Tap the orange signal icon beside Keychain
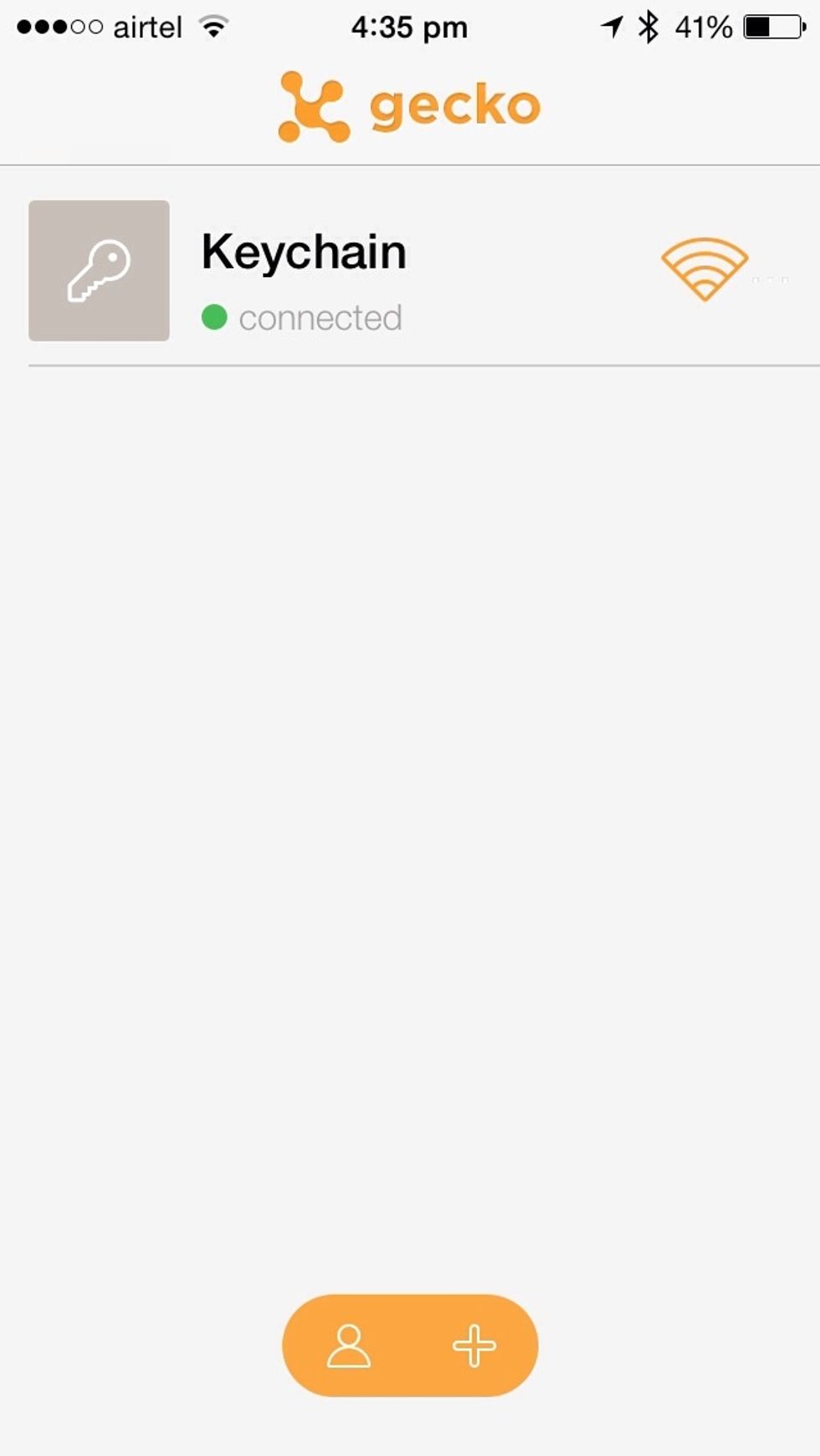820x1456 pixels. 705,269
